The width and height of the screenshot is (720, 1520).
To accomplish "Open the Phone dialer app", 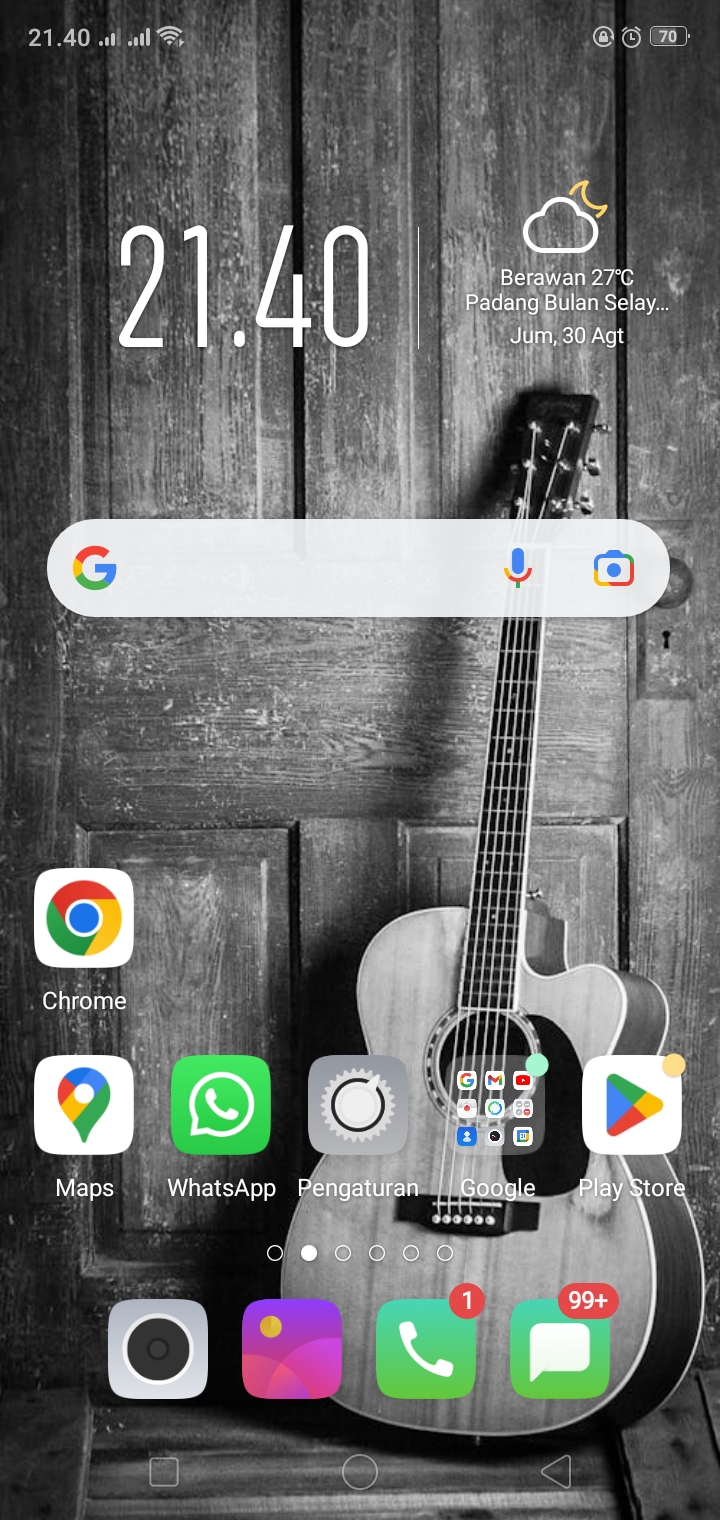I will tap(426, 1348).
